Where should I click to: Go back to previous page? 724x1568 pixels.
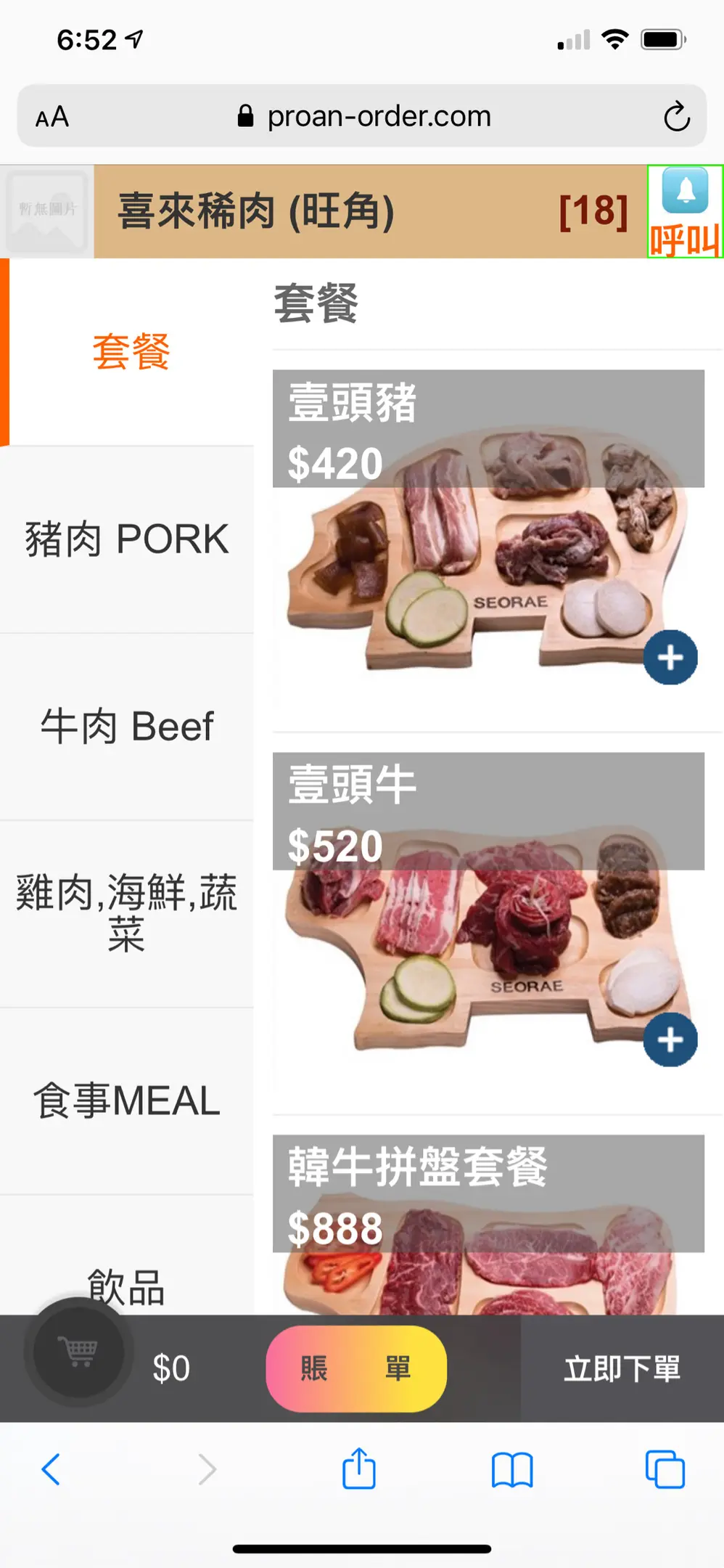(51, 1469)
